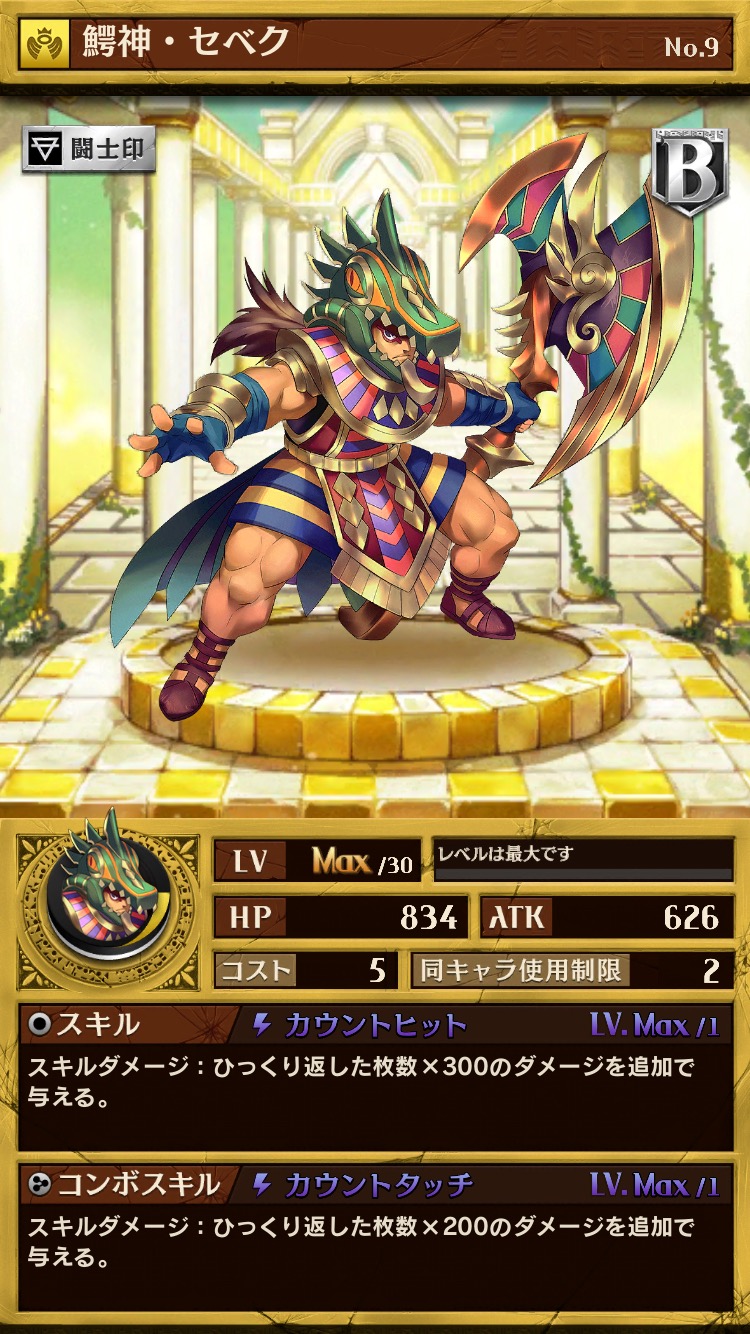Tap the 闘士印 badge
The height and width of the screenshot is (1334, 750).
[89, 150]
